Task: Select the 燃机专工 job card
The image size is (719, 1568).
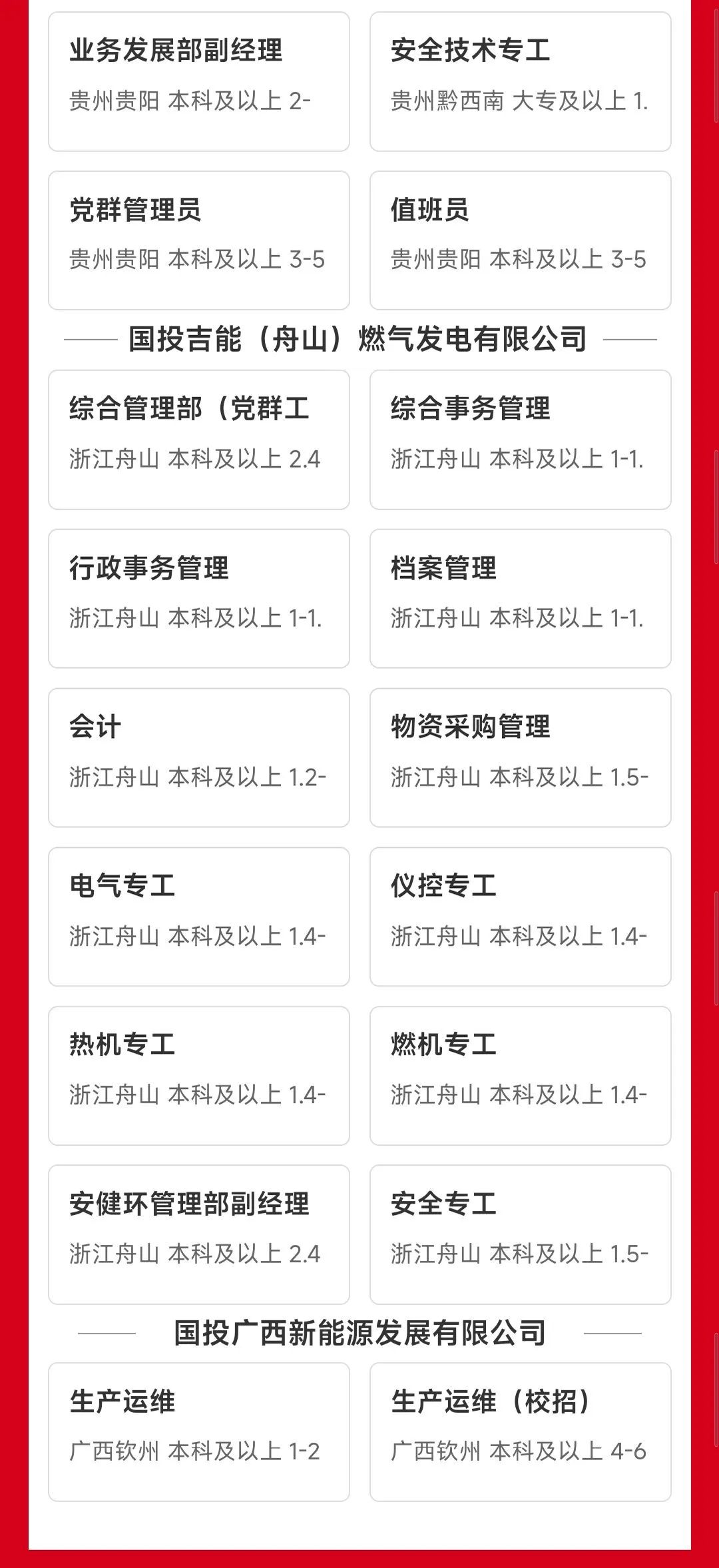Action: [x=521, y=1076]
